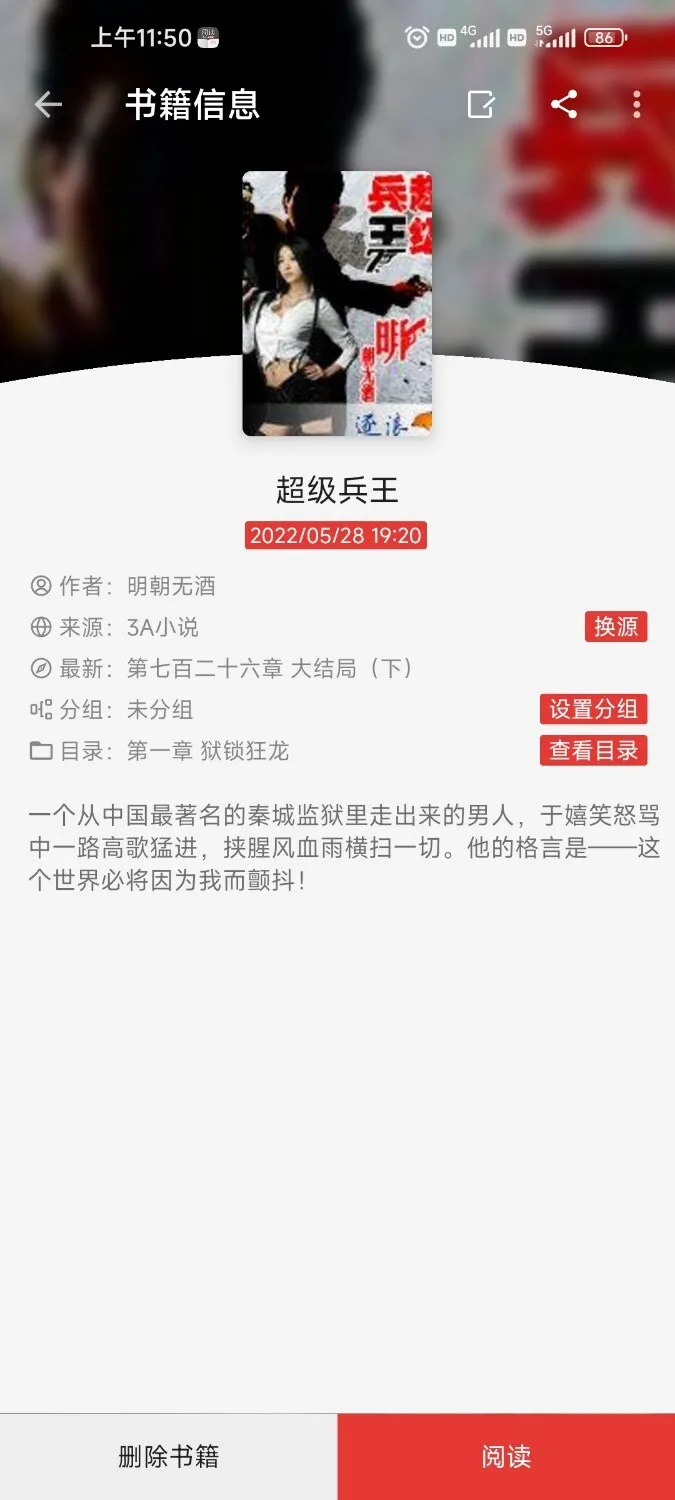The height and width of the screenshot is (1500, 675).
Task: Open the overflow menu
Action: pyautogui.click(x=637, y=105)
